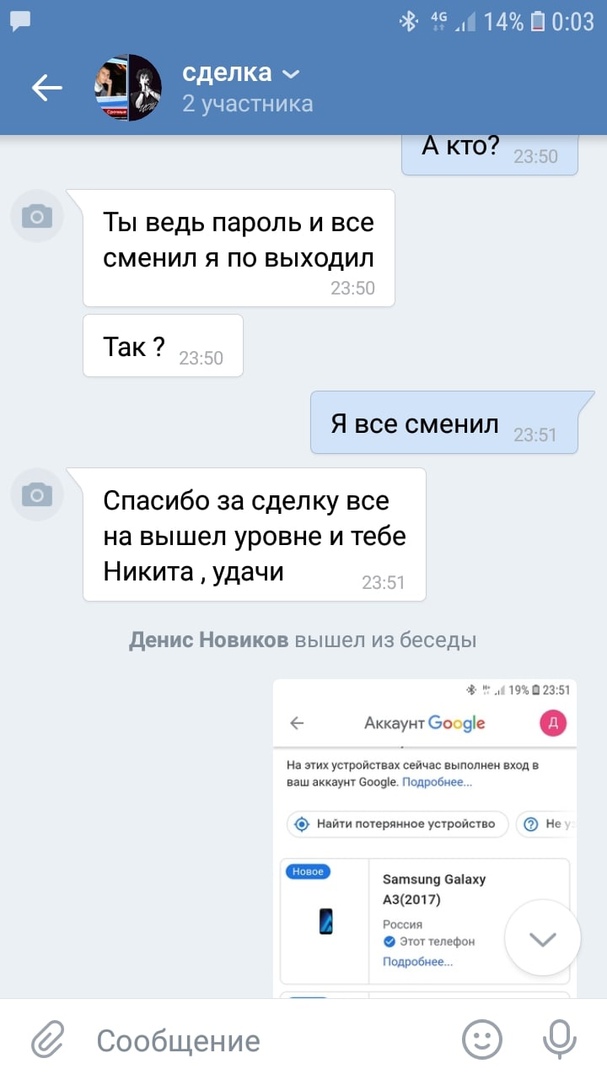This screenshot has height=1080, width=607.
Task: Open the сделка chat dropdown menu
Action: [x=290, y=74]
